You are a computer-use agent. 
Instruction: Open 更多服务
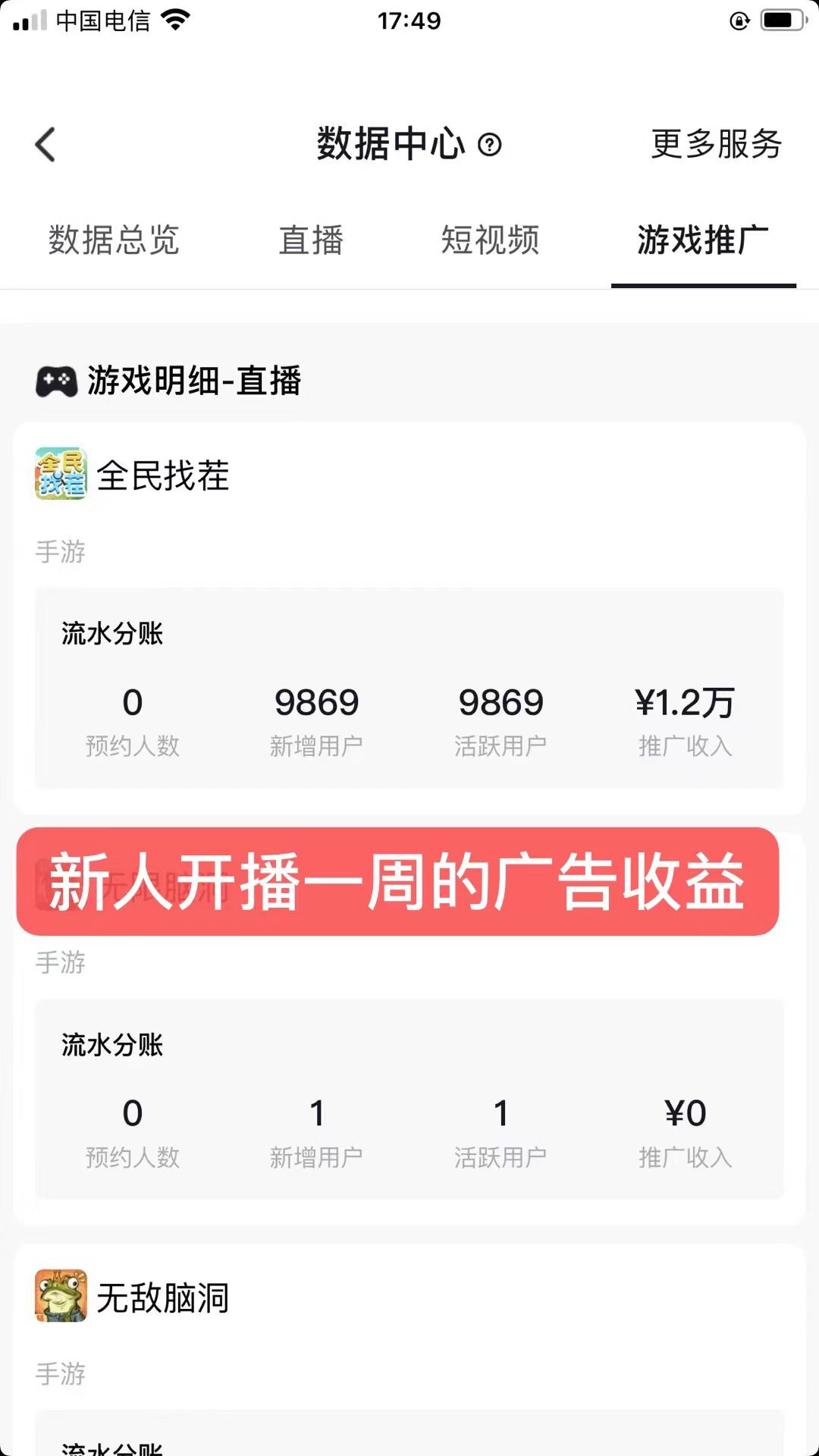(715, 144)
